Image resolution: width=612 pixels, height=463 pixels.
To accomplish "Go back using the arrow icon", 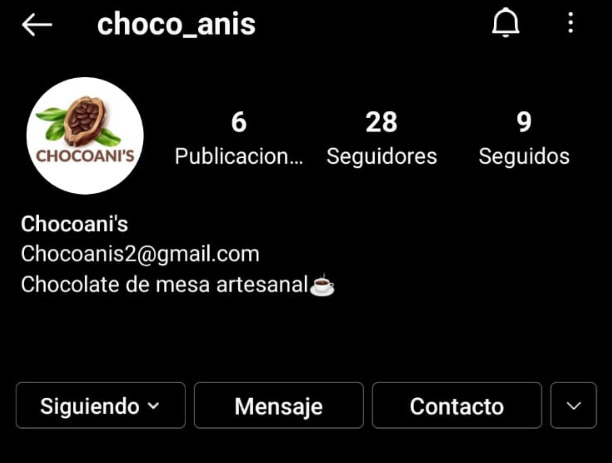I will 37,25.
